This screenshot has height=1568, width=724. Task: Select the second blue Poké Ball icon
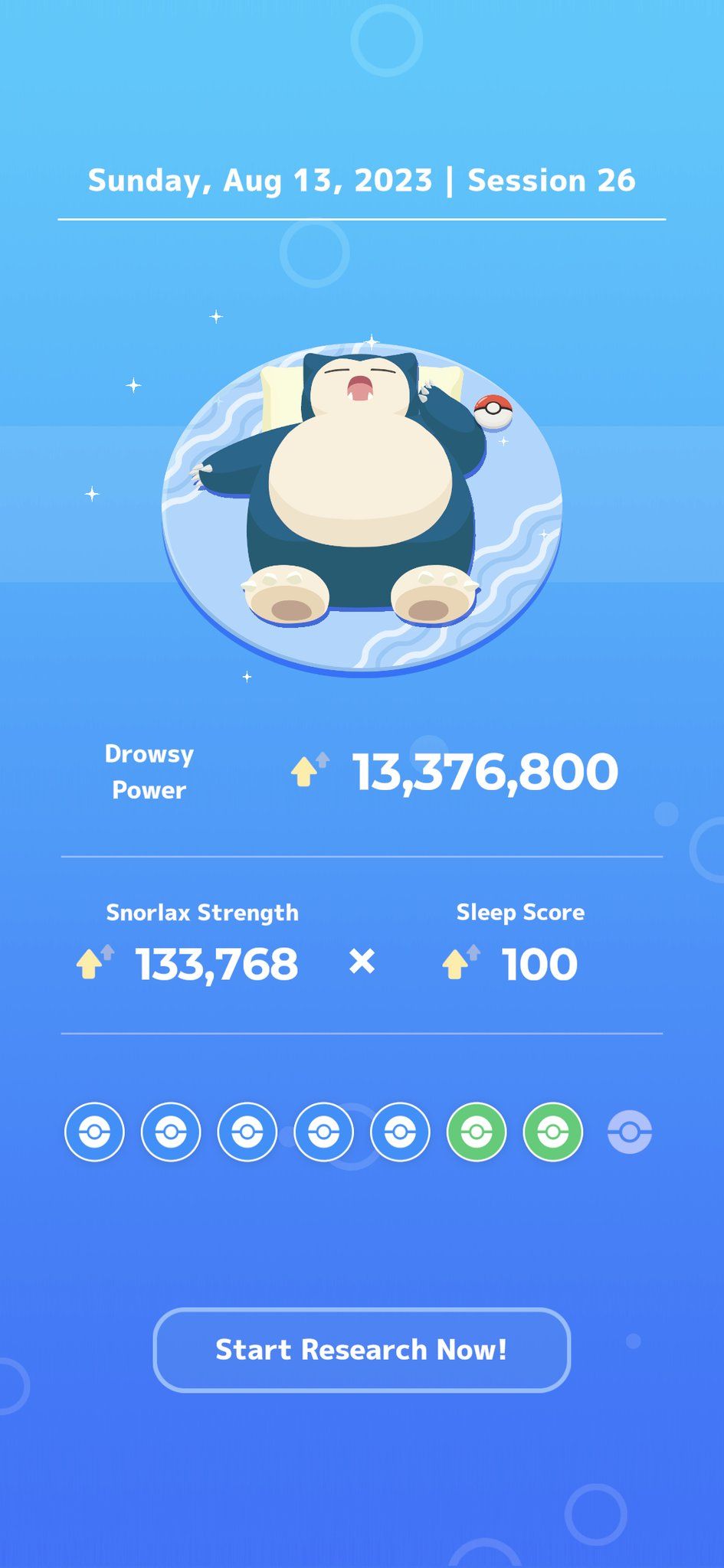tap(170, 1130)
